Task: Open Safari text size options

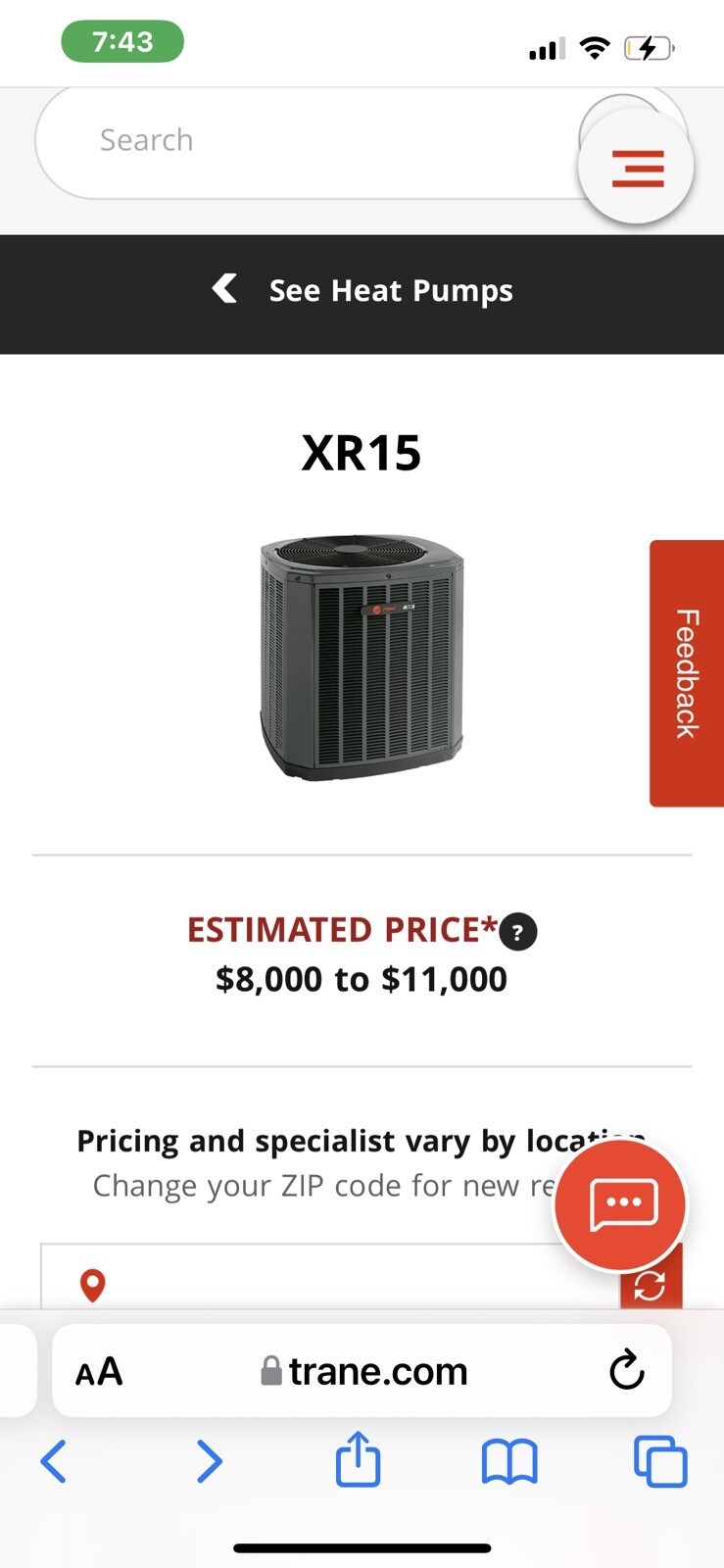Action: coord(99,1371)
